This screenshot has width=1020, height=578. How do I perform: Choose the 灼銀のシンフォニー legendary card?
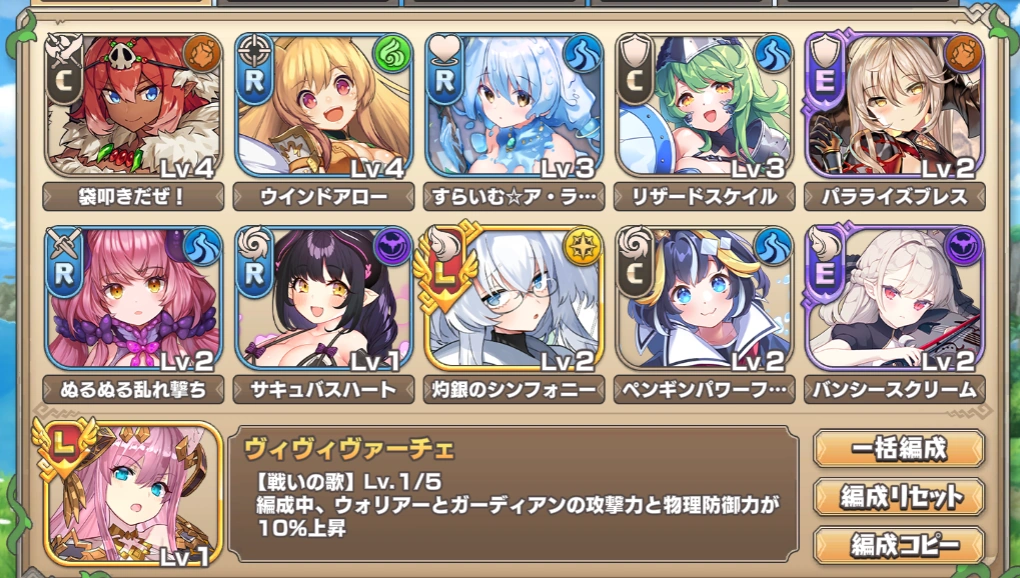point(514,300)
